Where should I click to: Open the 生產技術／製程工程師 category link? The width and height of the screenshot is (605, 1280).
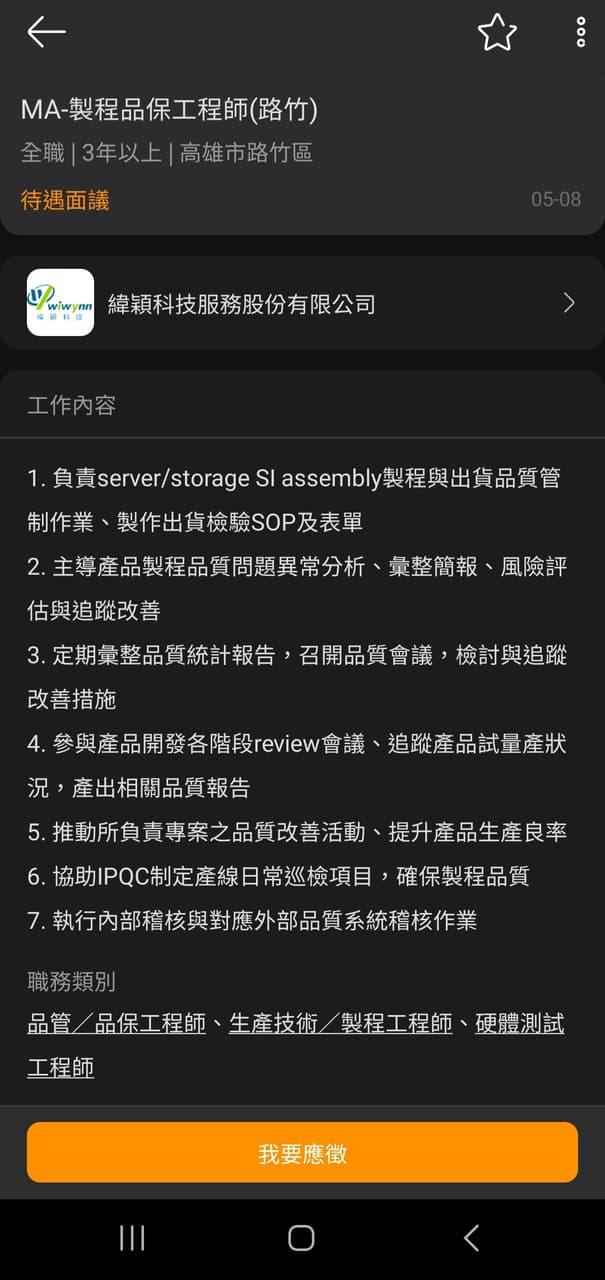point(341,1024)
